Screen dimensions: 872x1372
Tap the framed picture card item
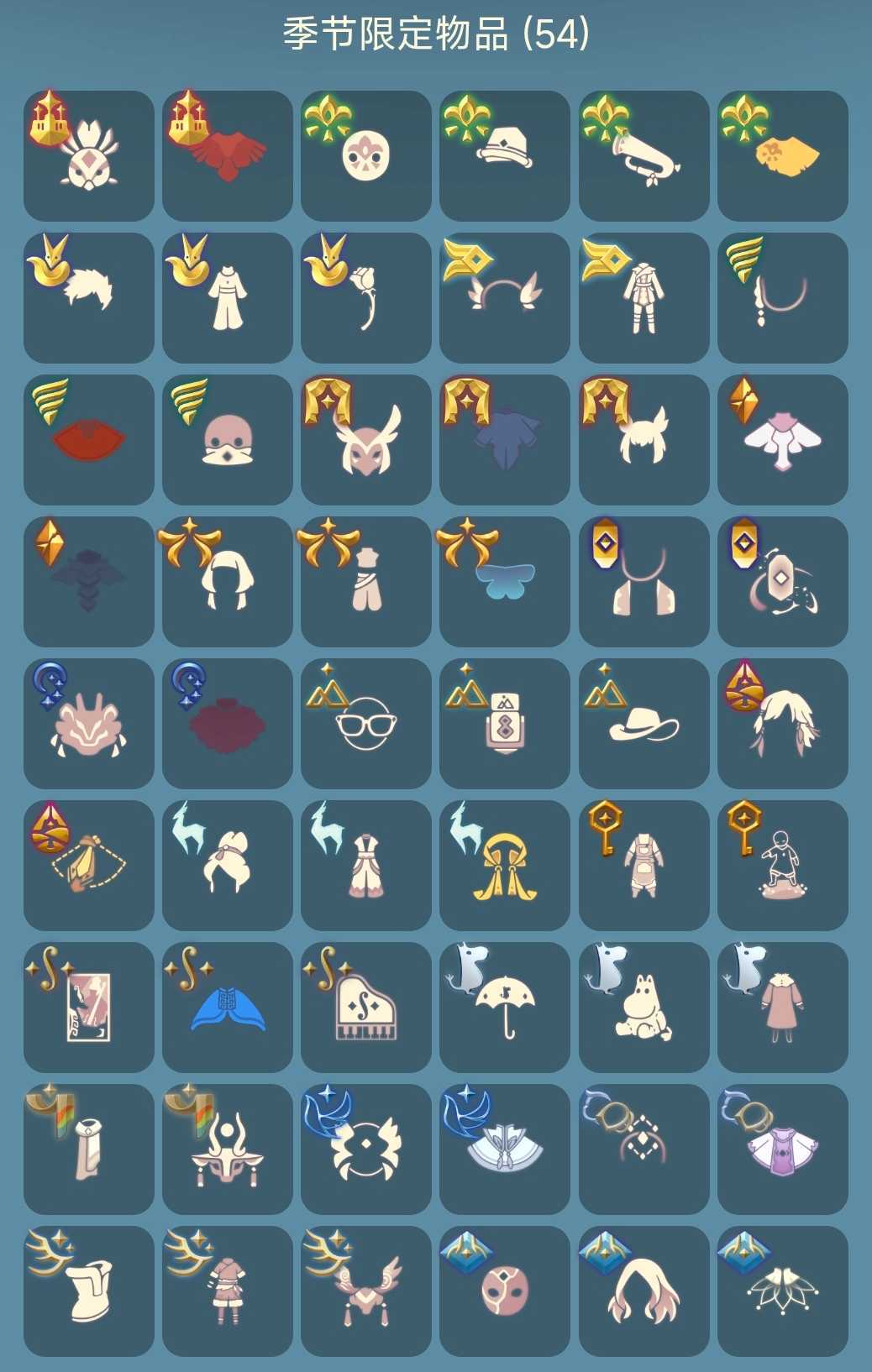pyautogui.click(x=89, y=1007)
